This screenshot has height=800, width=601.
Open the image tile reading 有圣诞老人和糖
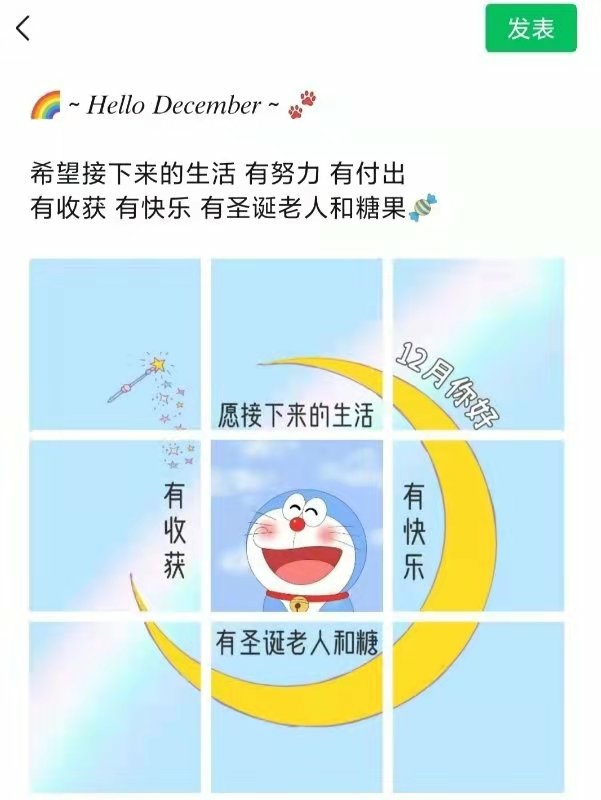point(297,706)
